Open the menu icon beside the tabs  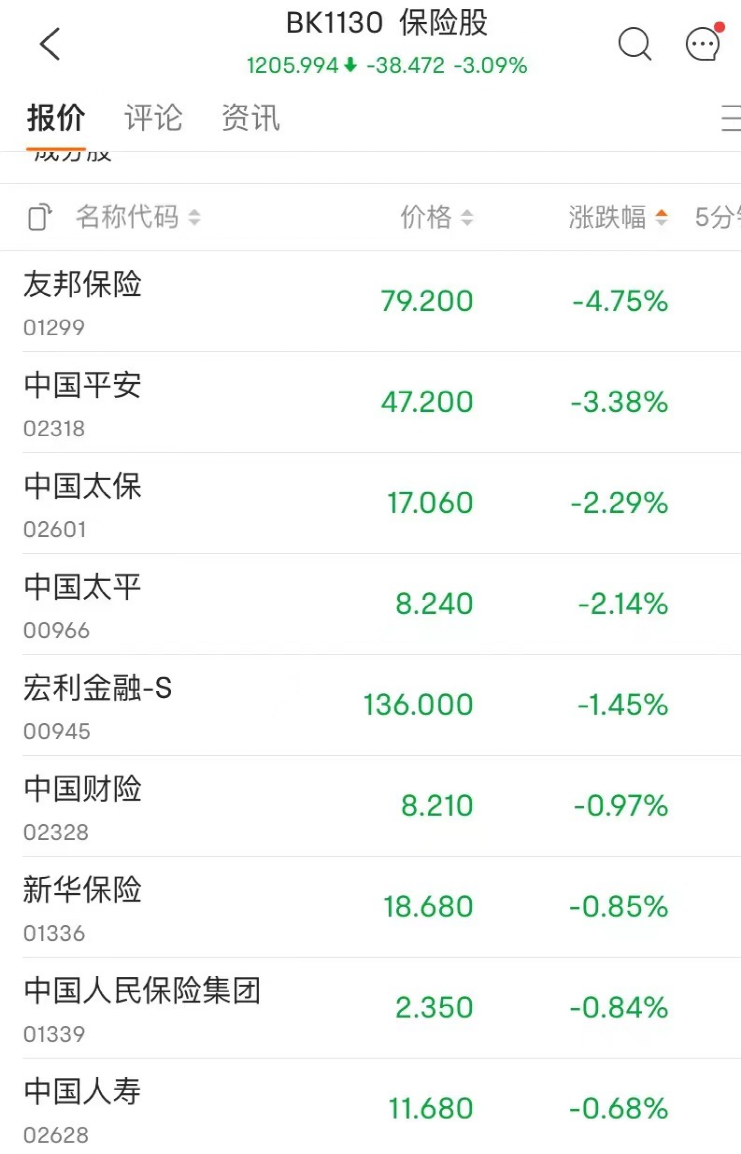pos(731,118)
